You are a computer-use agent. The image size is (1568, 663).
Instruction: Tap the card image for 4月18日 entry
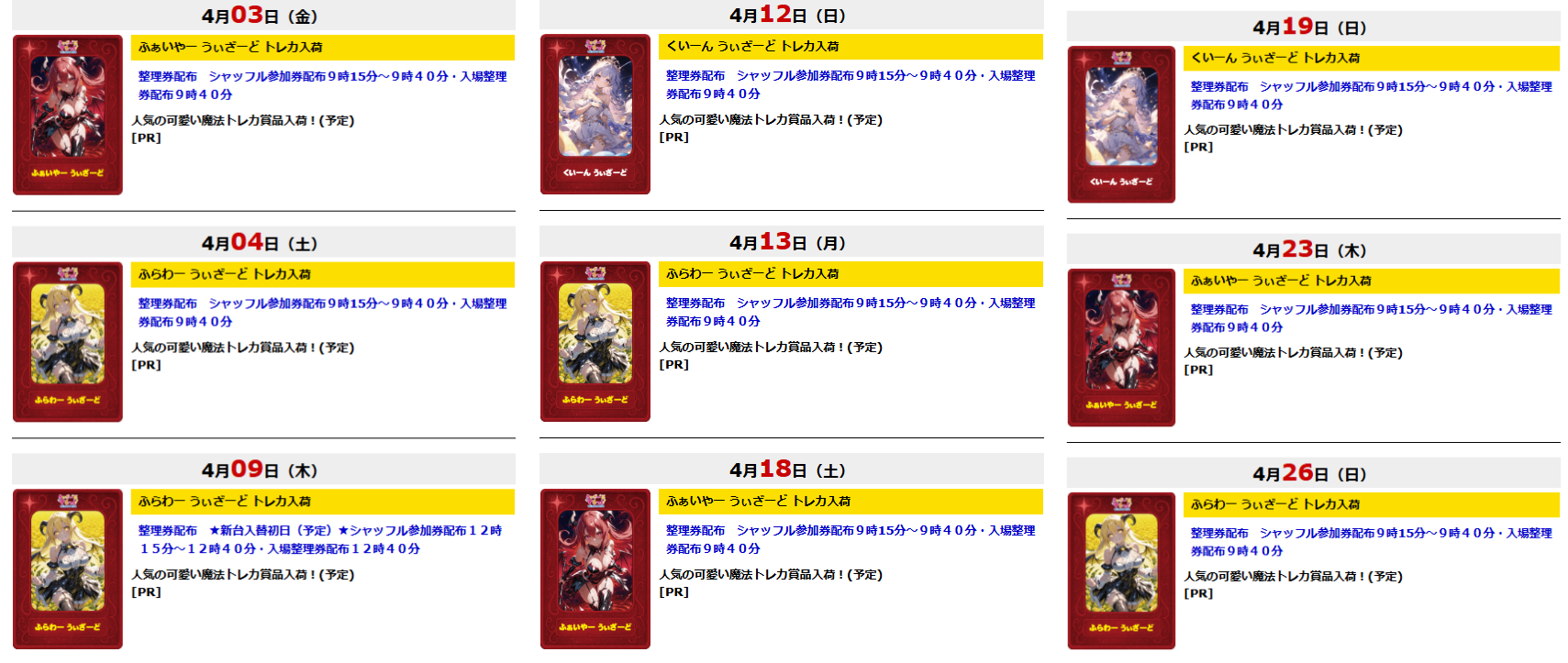[x=595, y=569]
